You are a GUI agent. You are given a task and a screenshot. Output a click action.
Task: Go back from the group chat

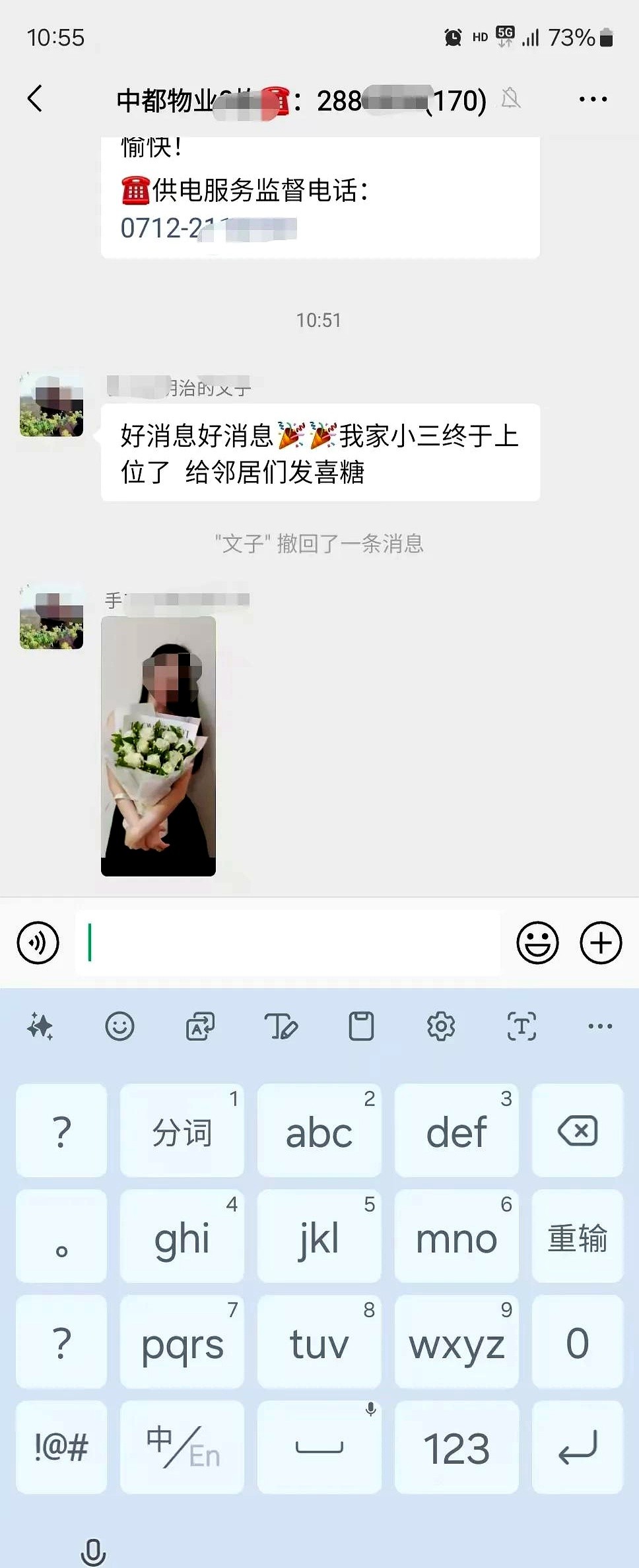(35, 100)
